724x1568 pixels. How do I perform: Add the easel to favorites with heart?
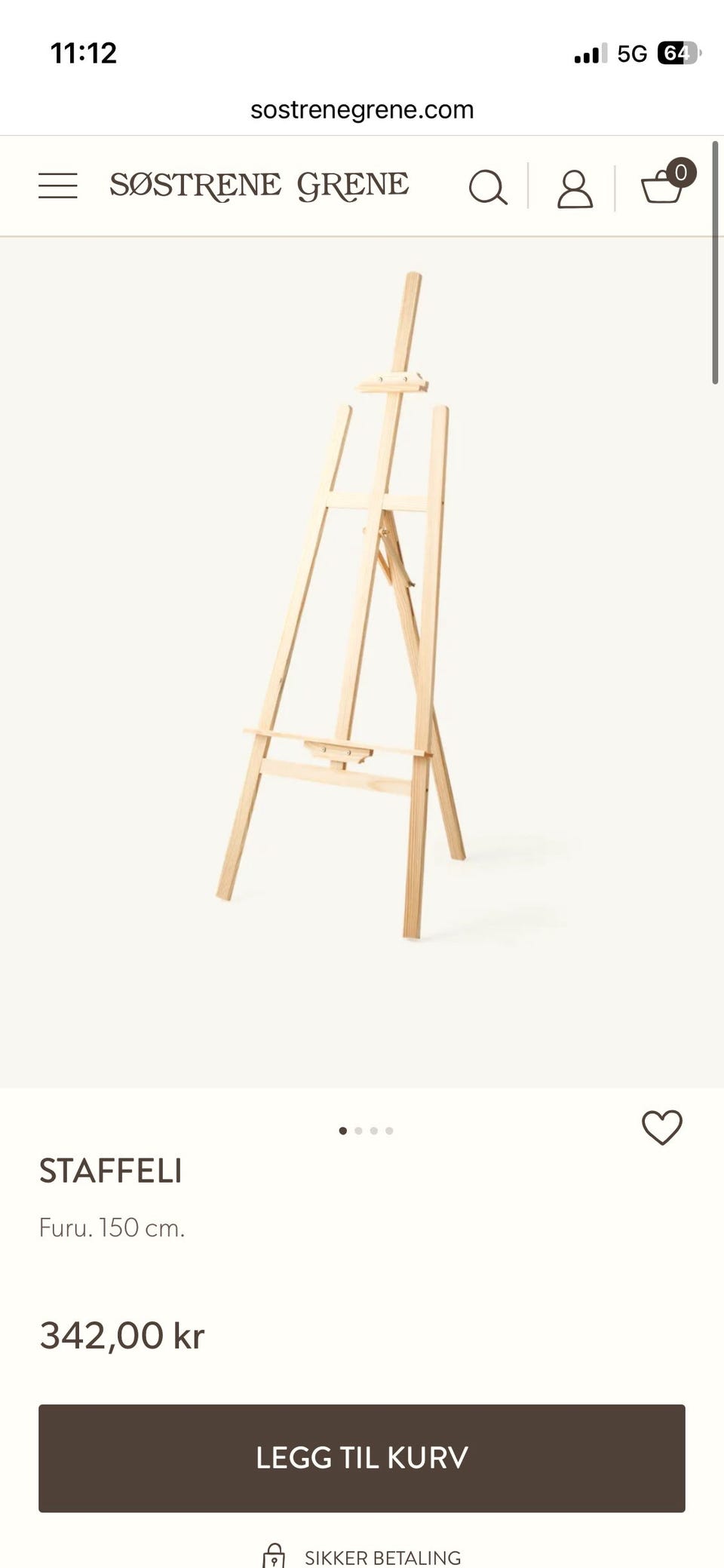(x=662, y=1127)
